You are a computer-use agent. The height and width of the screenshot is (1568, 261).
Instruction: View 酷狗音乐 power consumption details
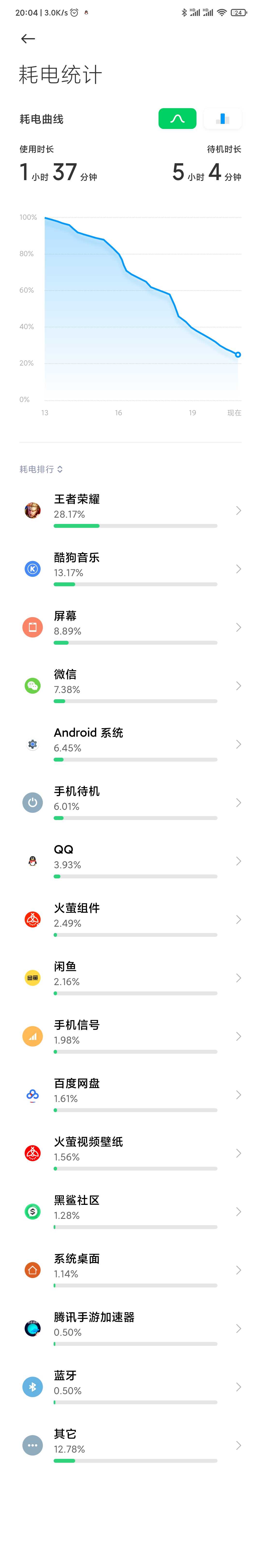tap(130, 569)
